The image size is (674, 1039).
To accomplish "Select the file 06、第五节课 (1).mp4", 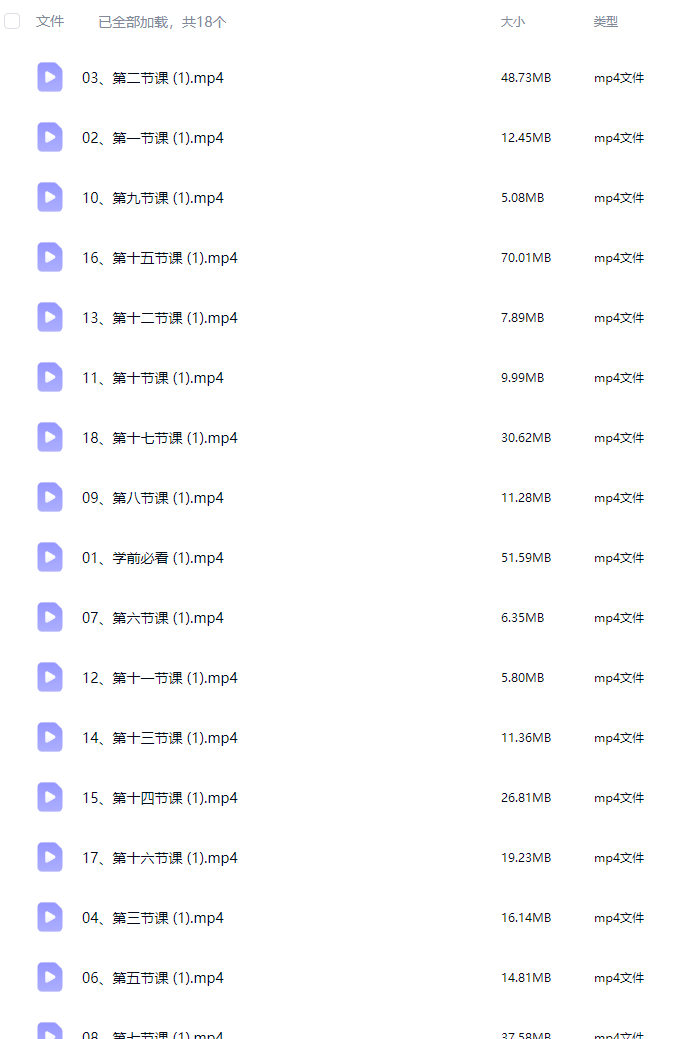I will 152,978.
